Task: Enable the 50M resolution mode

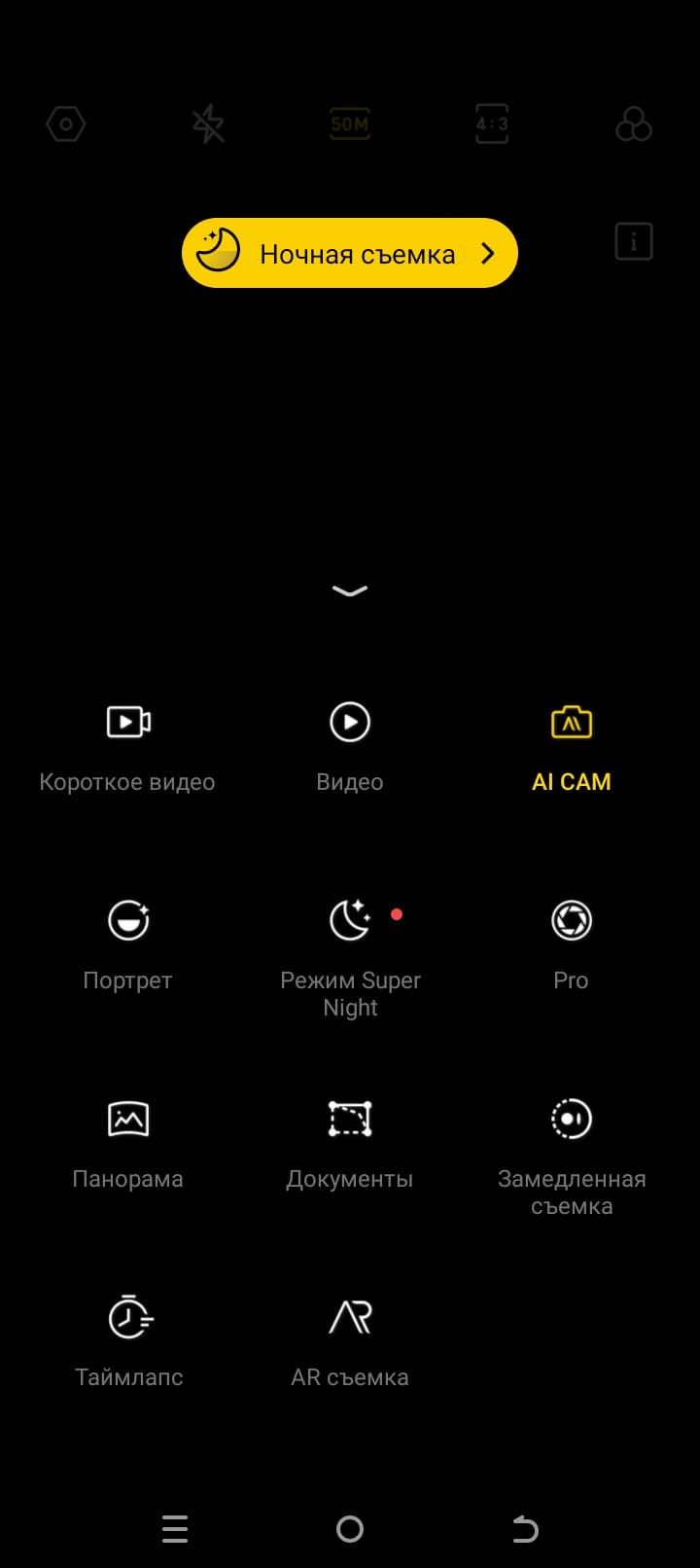Action: tap(350, 125)
